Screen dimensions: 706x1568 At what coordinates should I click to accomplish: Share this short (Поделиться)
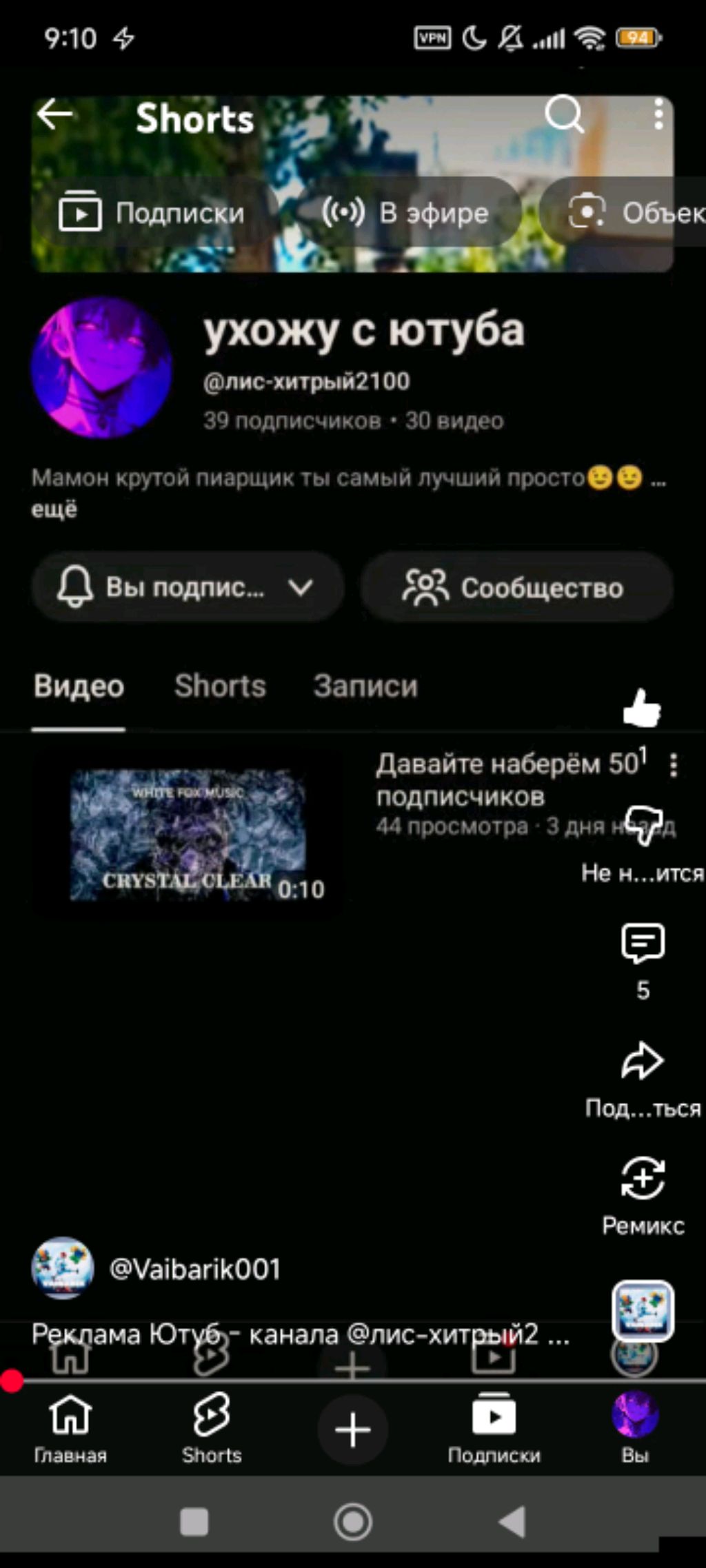click(x=642, y=1061)
